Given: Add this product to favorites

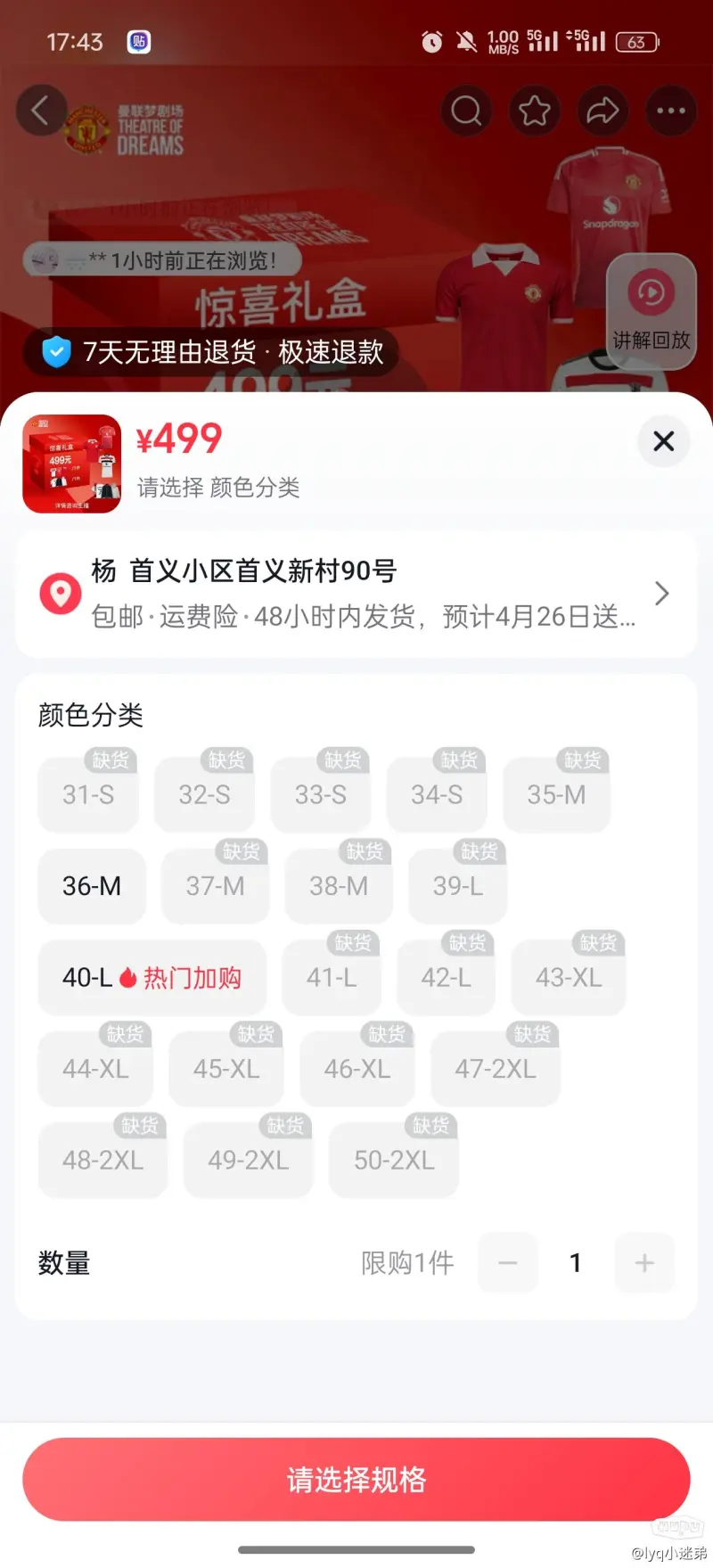Looking at the screenshot, I should [x=535, y=111].
